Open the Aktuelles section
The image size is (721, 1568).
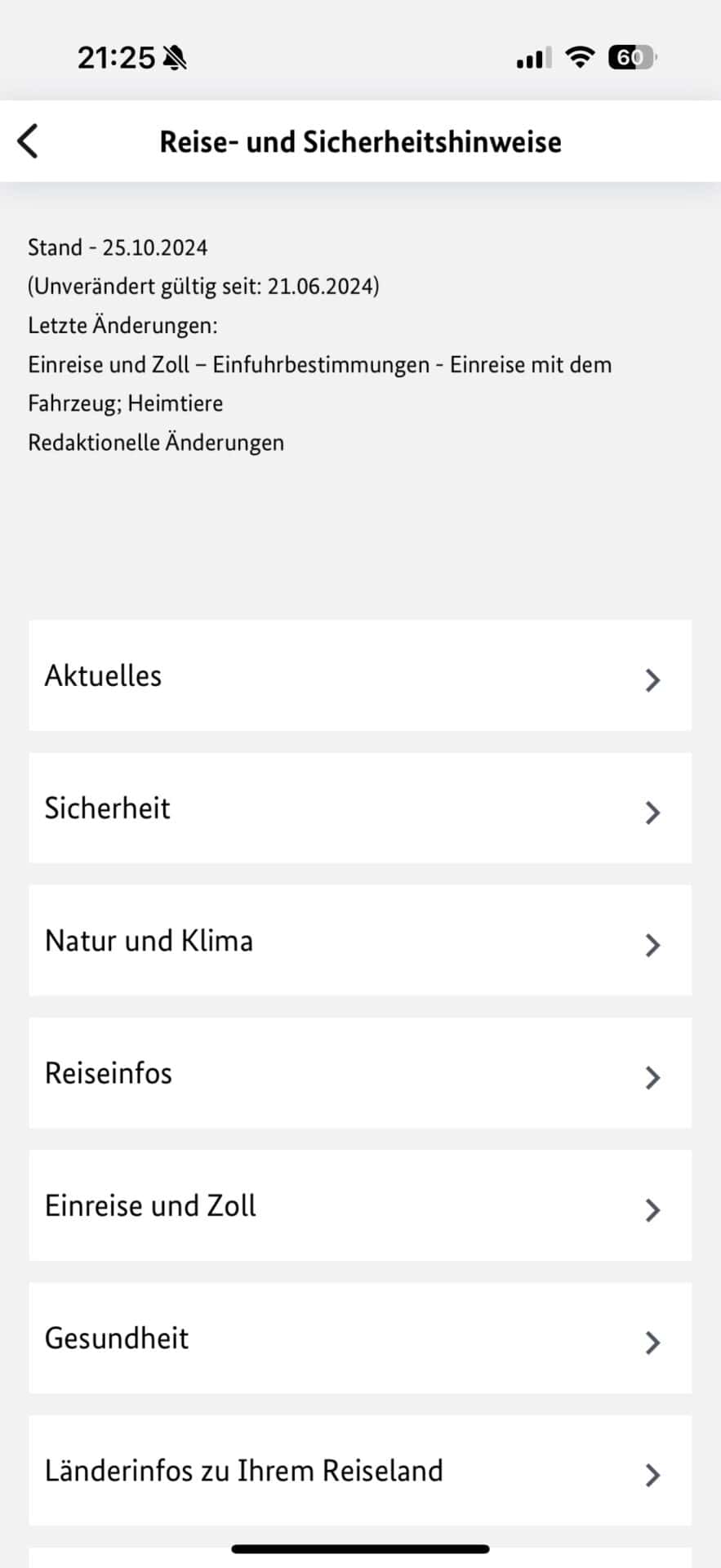[359, 675]
